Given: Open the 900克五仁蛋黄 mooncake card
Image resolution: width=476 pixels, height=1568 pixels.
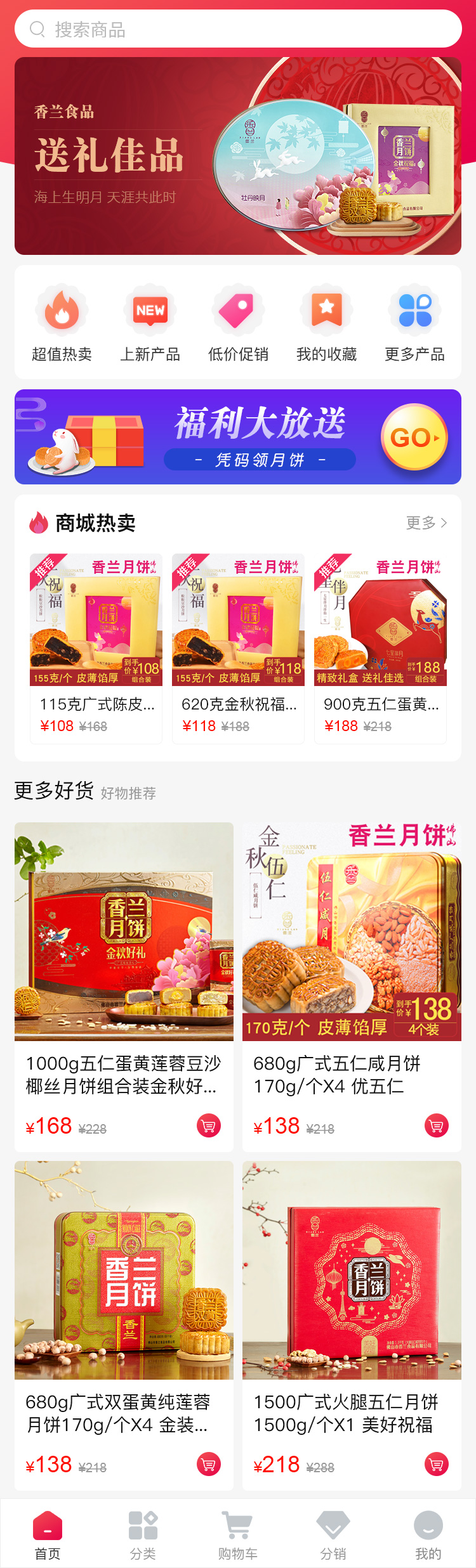Looking at the screenshot, I should pos(380,647).
